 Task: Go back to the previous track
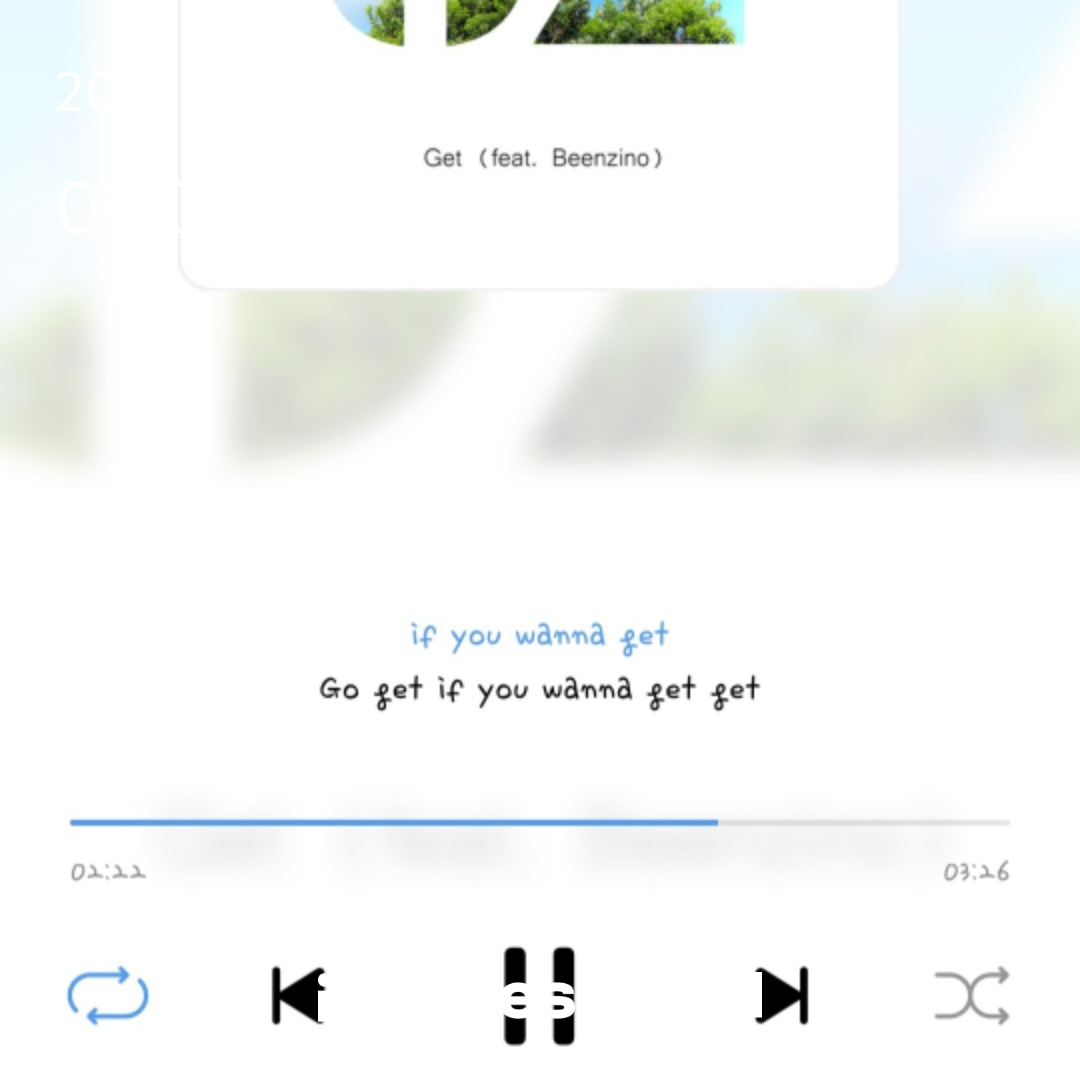tap(298, 996)
